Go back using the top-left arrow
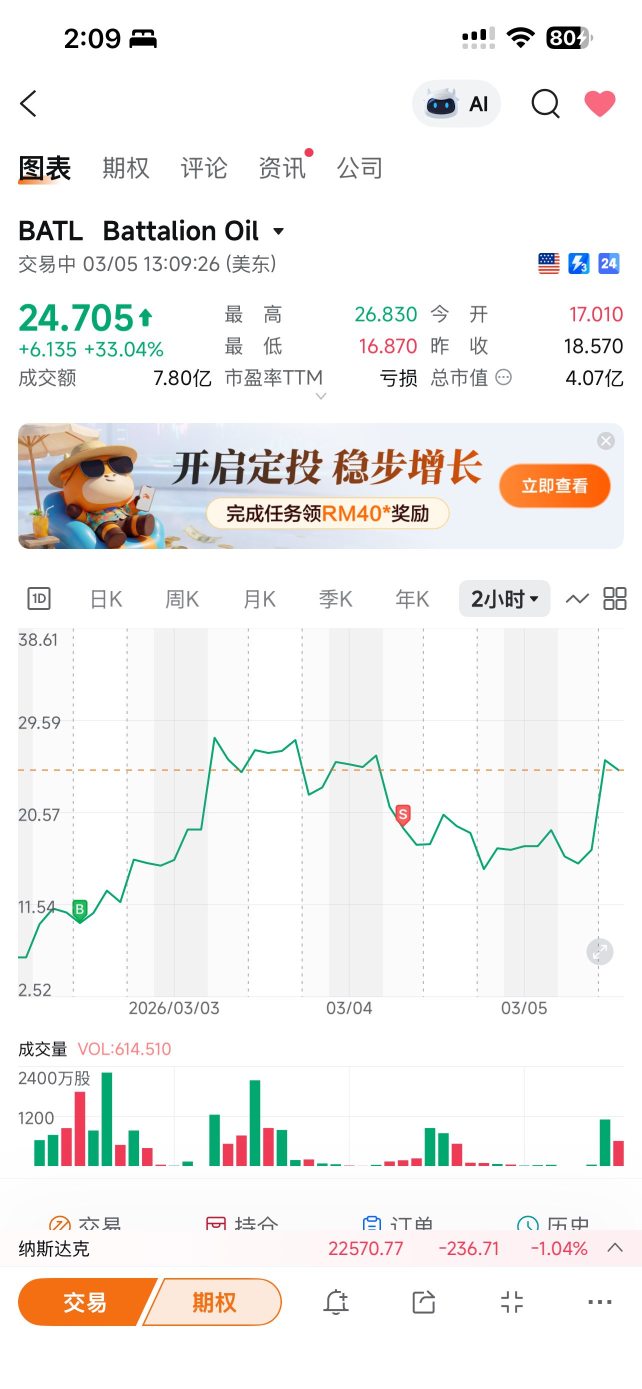 point(29,103)
